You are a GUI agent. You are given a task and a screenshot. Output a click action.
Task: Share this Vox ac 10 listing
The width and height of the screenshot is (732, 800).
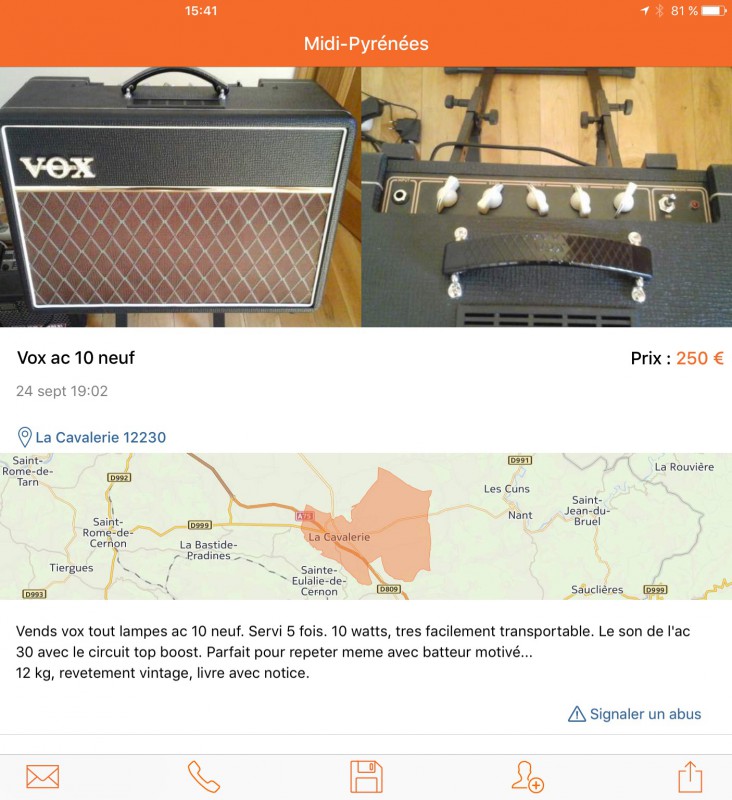point(690,777)
